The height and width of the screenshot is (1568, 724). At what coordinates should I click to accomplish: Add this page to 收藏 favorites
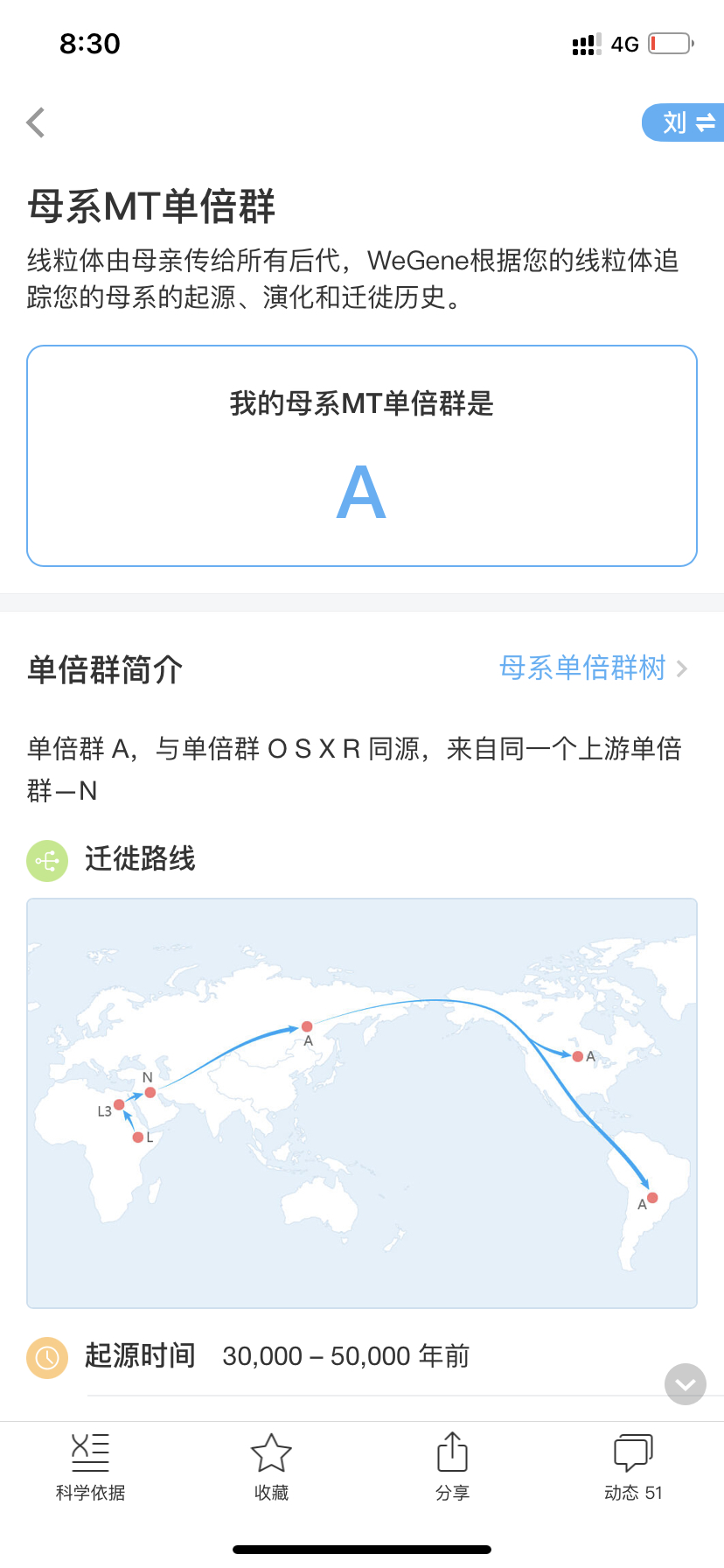pyautogui.click(x=271, y=1467)
